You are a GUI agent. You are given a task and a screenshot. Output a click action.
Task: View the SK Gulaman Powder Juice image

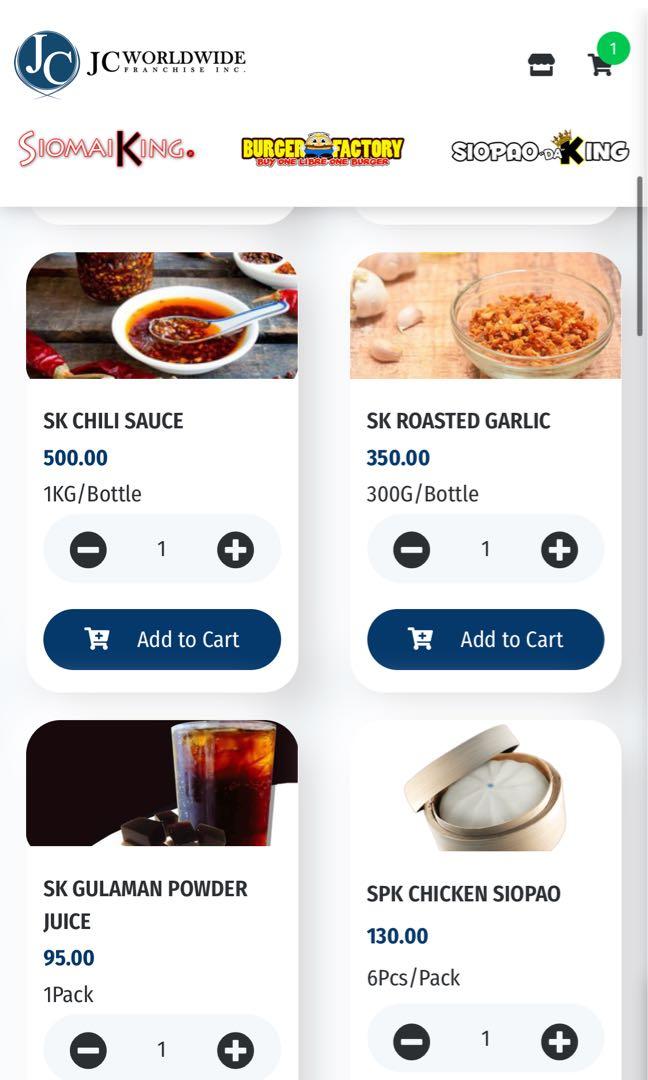click(x=162, y=783)
